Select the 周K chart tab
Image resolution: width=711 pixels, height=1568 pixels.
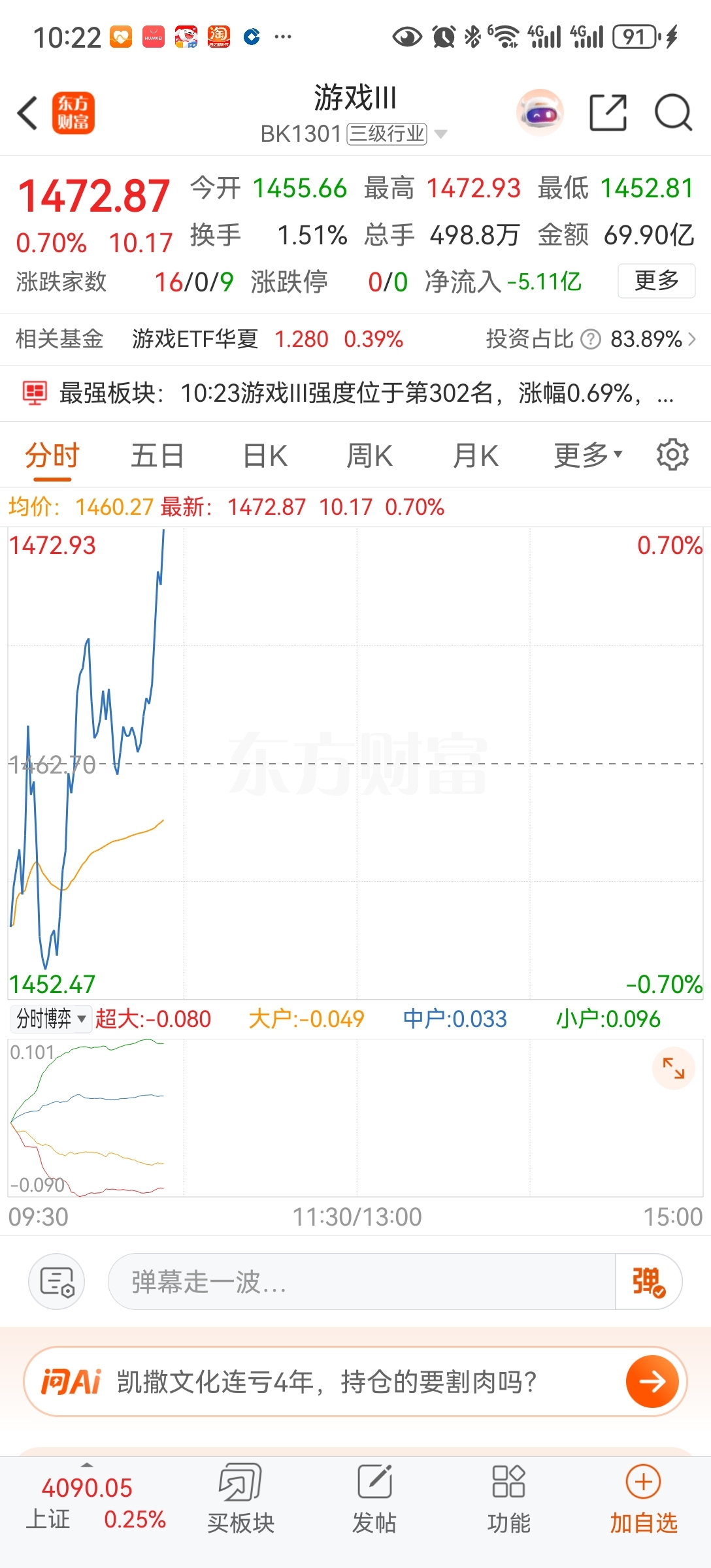(x=369, y=455)
